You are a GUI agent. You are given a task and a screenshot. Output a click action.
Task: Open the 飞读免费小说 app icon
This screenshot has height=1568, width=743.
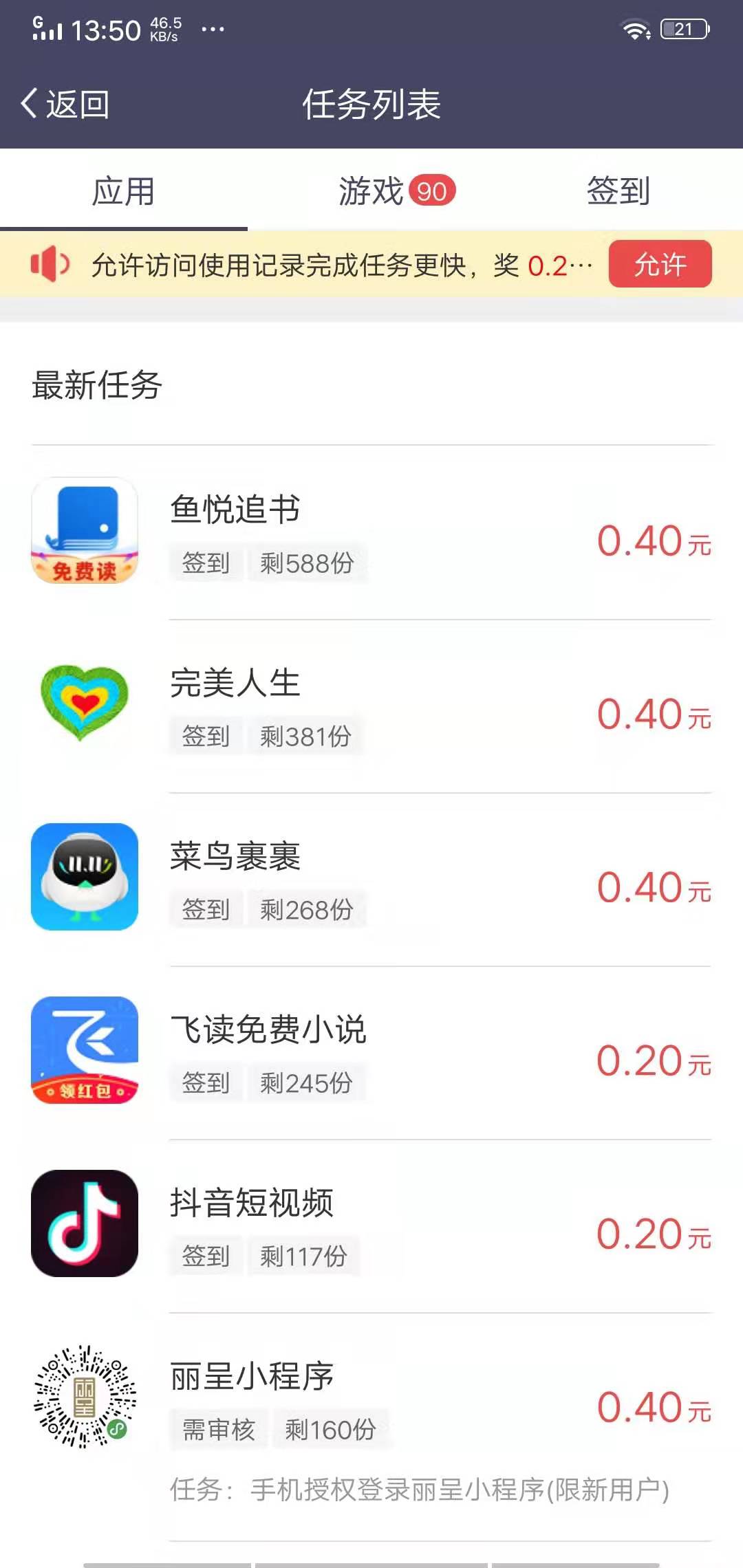click(84, 1050)
